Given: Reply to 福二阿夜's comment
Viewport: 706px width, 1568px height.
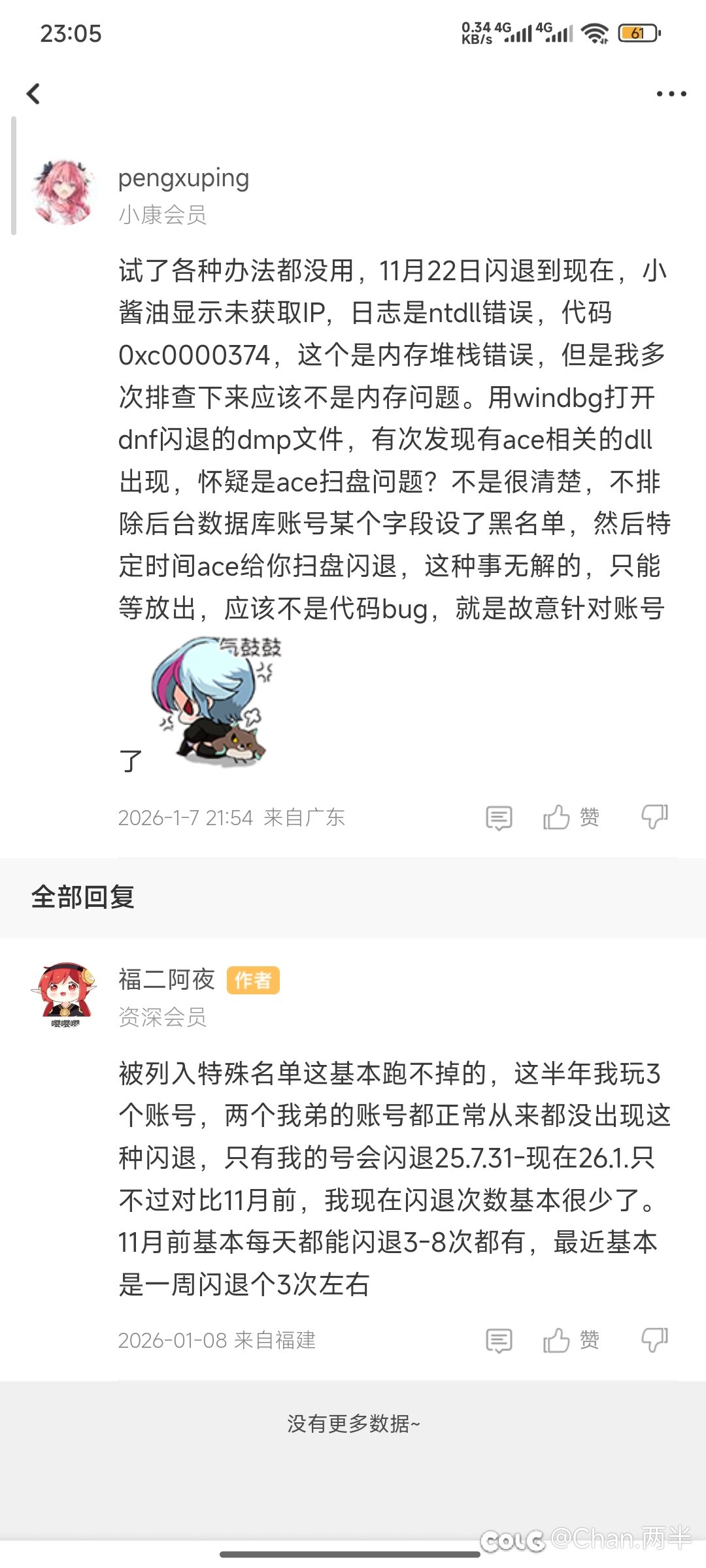Looking at the screenshot, I should [x=499, y=1341].
